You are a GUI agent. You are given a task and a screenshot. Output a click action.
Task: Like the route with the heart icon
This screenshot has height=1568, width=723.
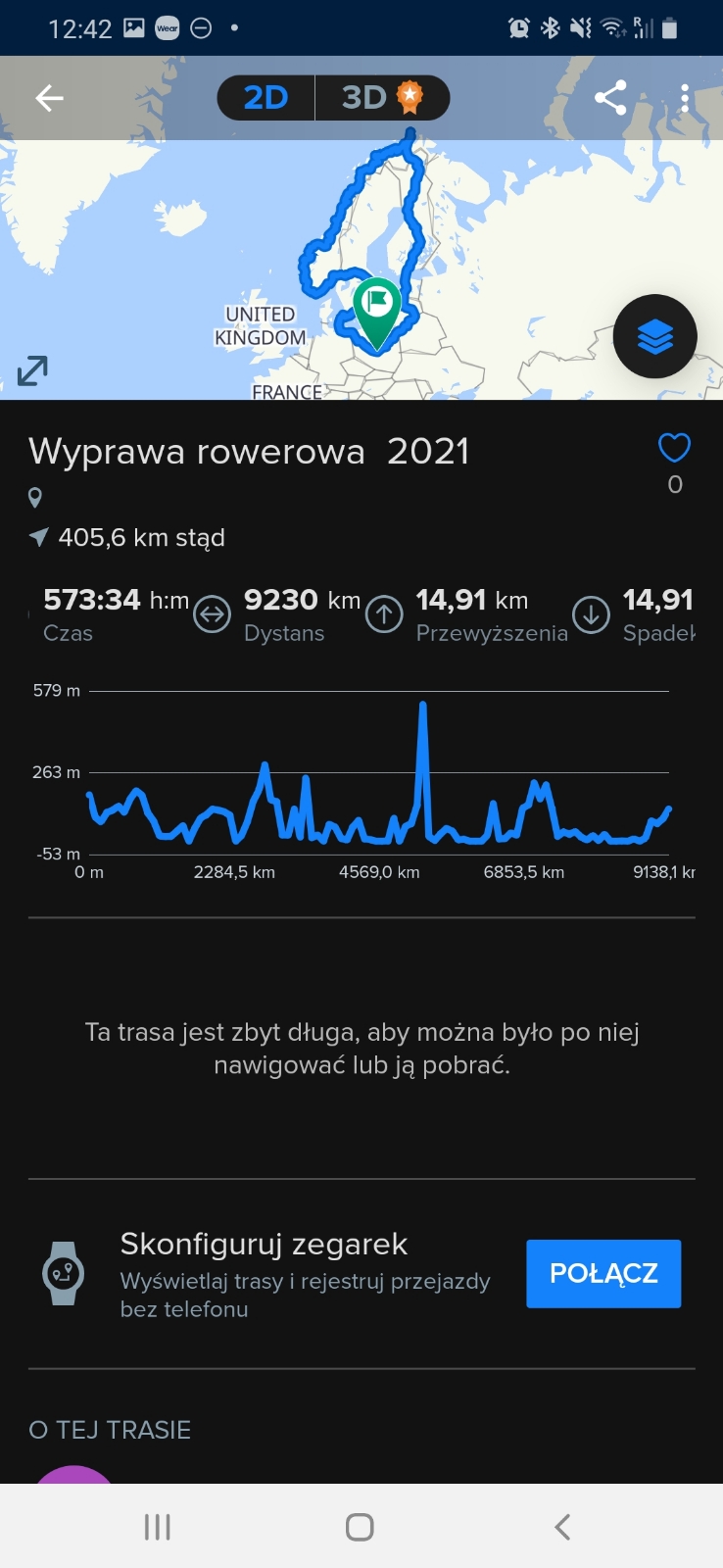(x=674, y=448)
